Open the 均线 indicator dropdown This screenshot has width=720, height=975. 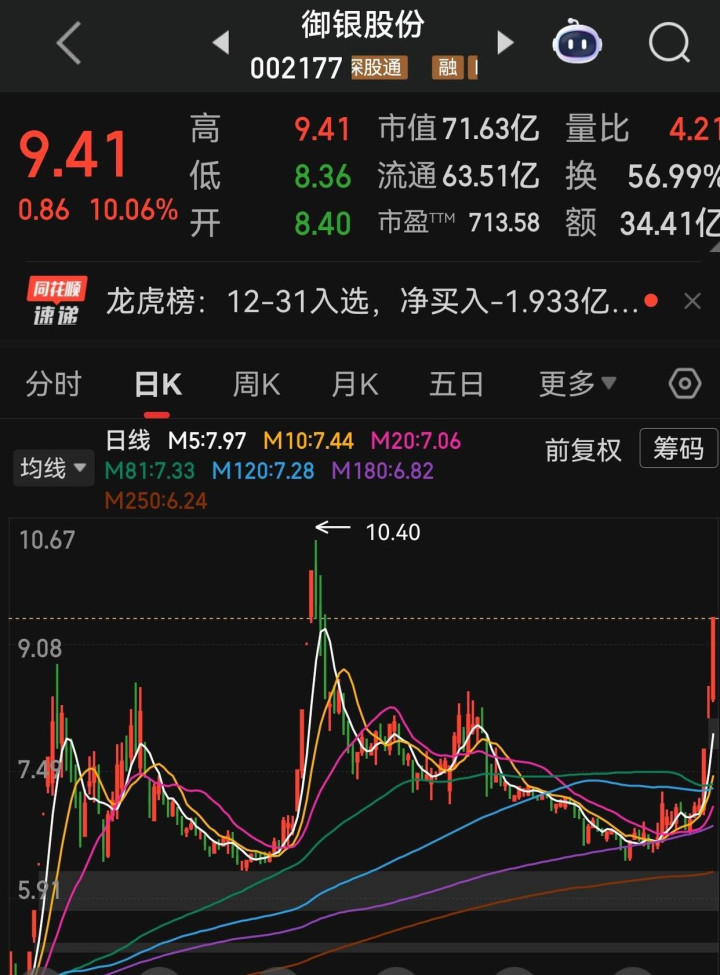coord(52,467)
